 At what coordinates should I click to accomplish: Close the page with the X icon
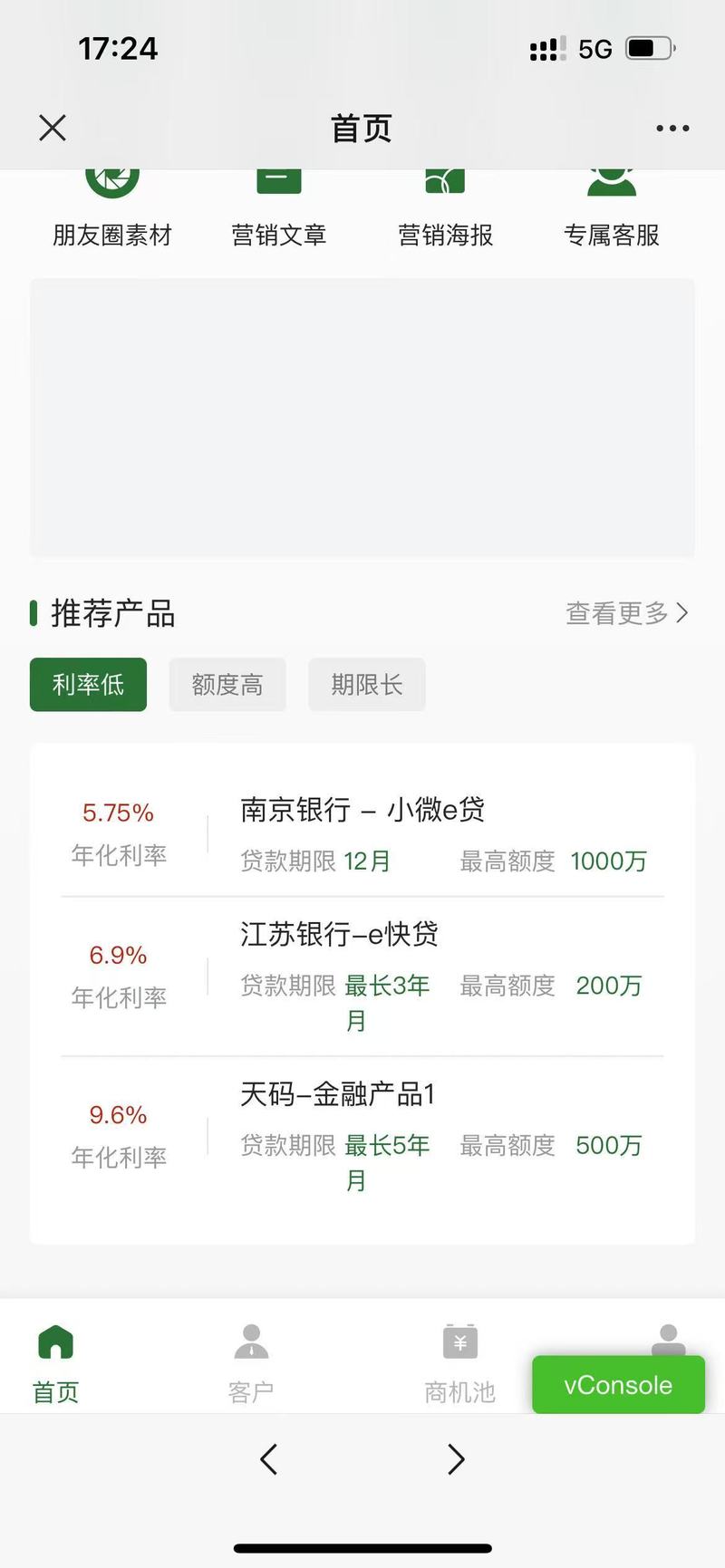pos(53,128)
